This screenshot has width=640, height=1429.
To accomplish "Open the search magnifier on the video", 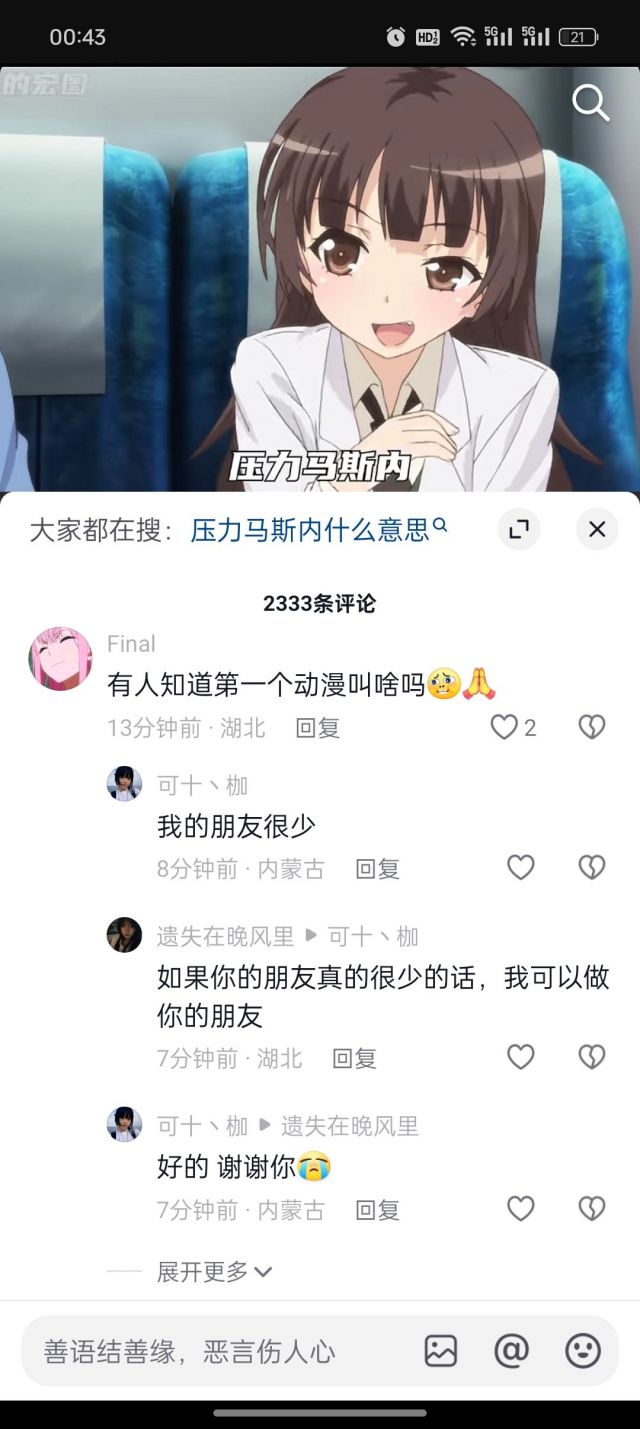I will (590, 102).
